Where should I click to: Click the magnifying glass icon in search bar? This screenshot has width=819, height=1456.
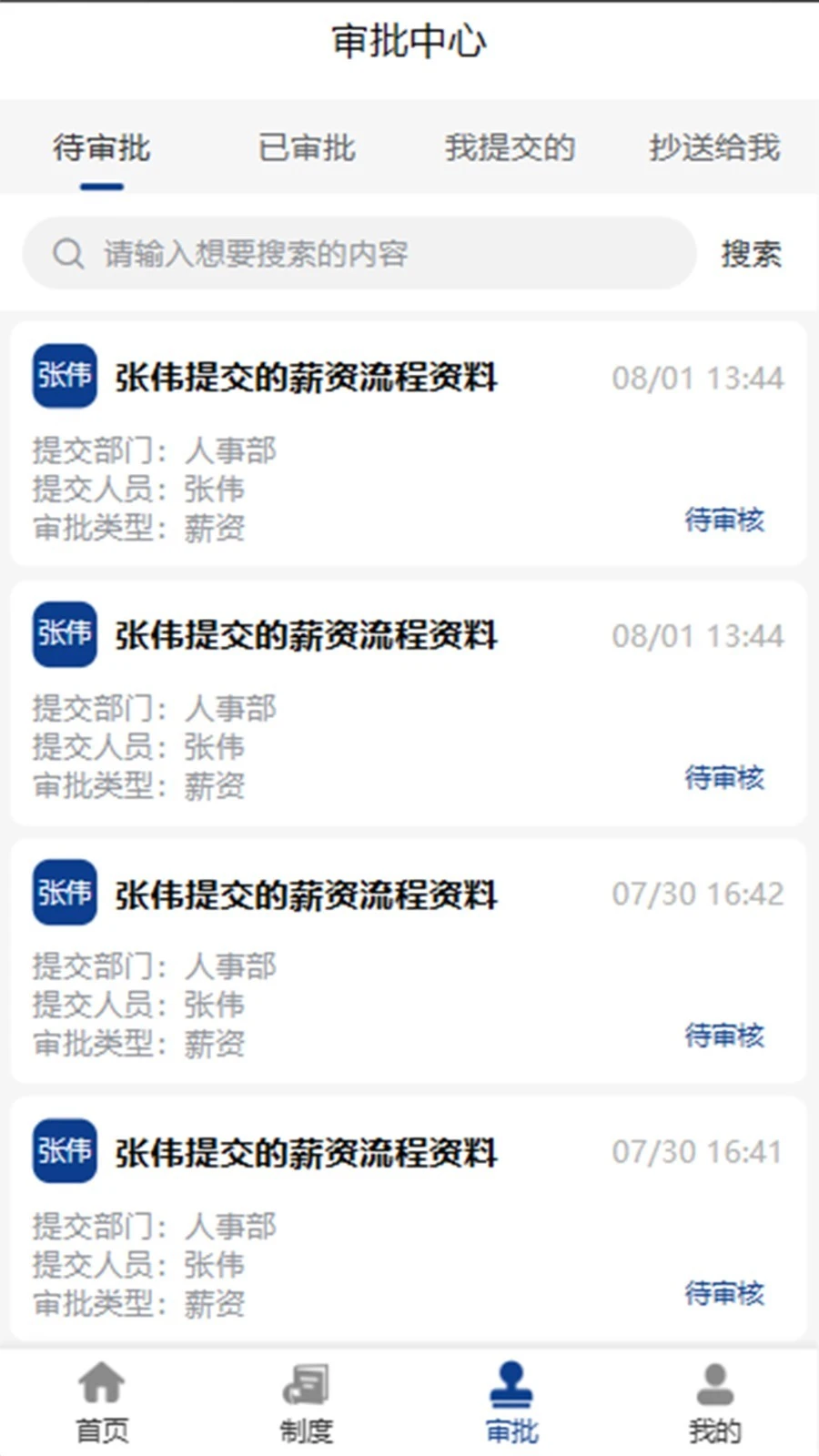(x=67, y=251)
